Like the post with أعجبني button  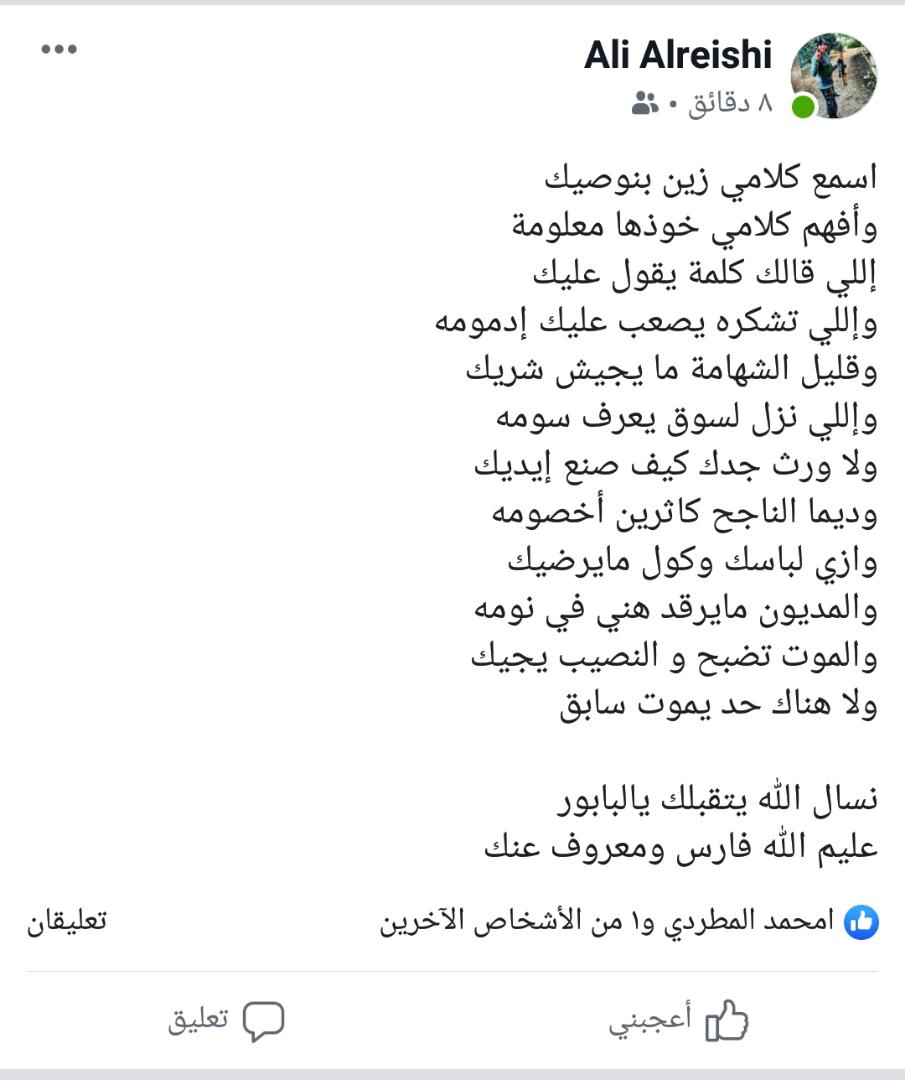point(679,1020)
